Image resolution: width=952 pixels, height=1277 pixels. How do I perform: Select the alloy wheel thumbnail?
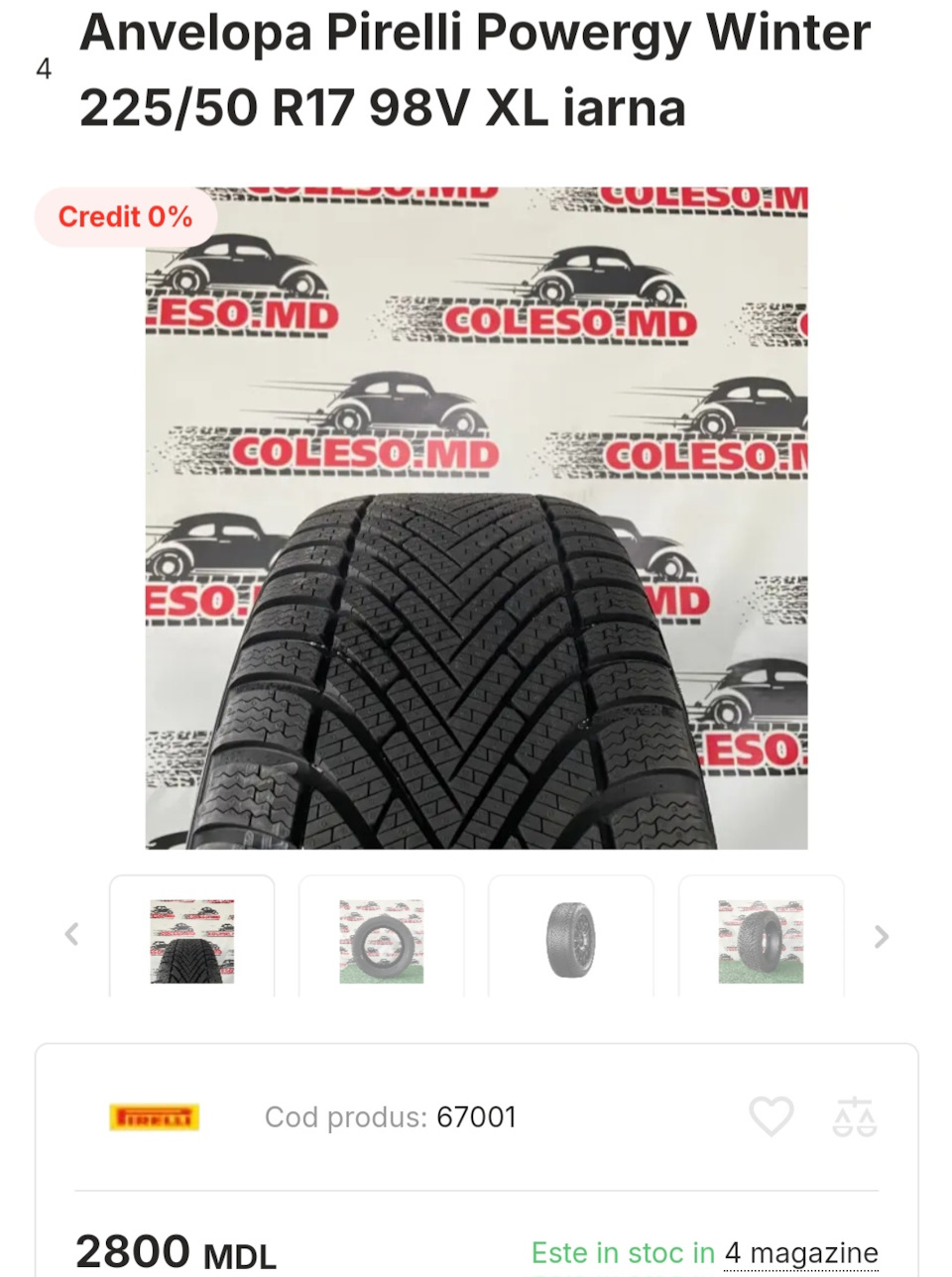571,940
